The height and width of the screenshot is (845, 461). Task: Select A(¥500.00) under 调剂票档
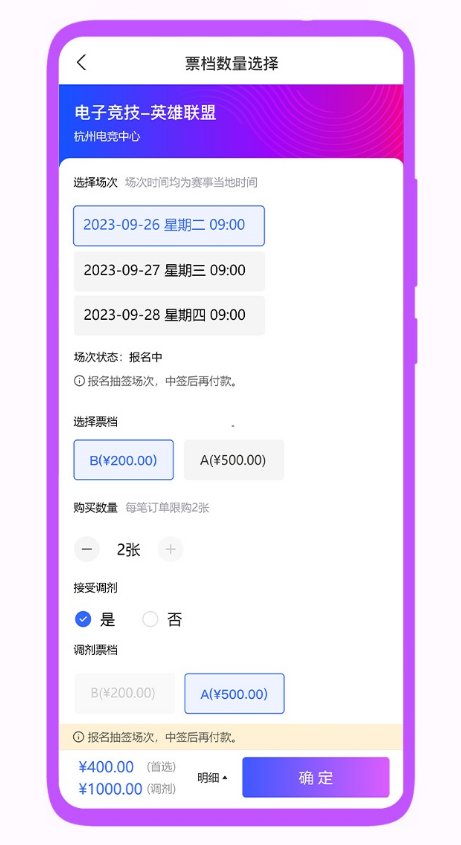click(234, 694)
